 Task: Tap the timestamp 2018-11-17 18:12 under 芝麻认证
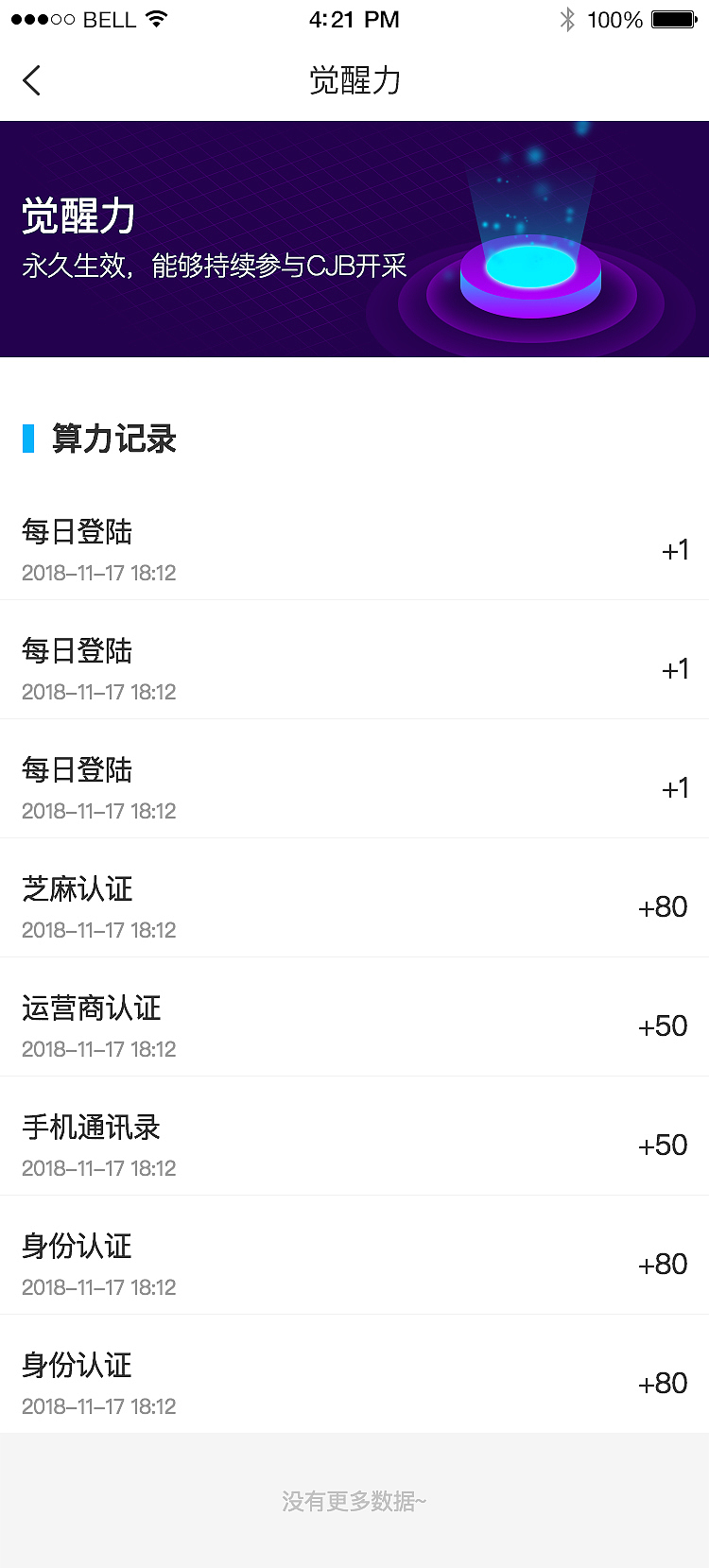pos(98,930)
